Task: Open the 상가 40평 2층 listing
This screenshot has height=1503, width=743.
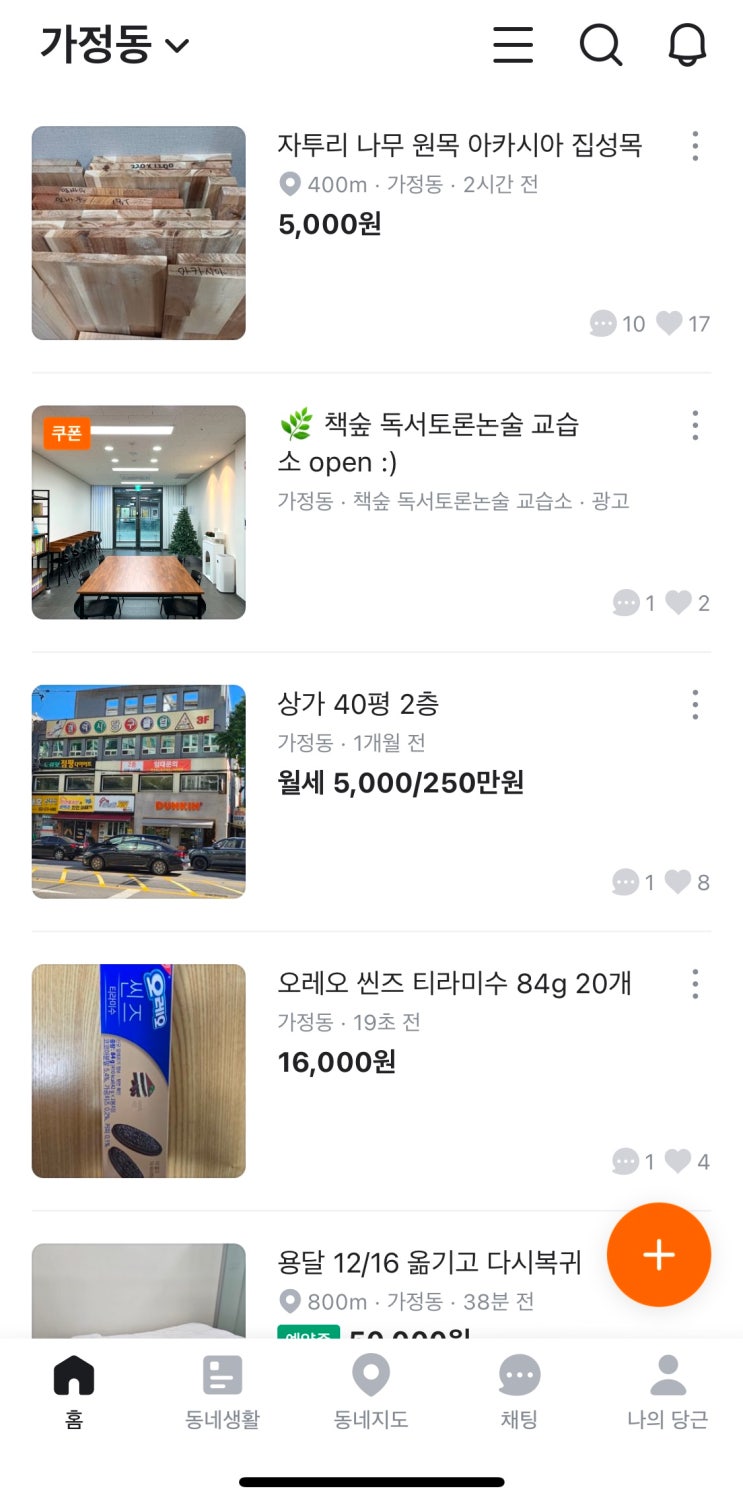Action: pyautogui.click(x=358, y=704)
